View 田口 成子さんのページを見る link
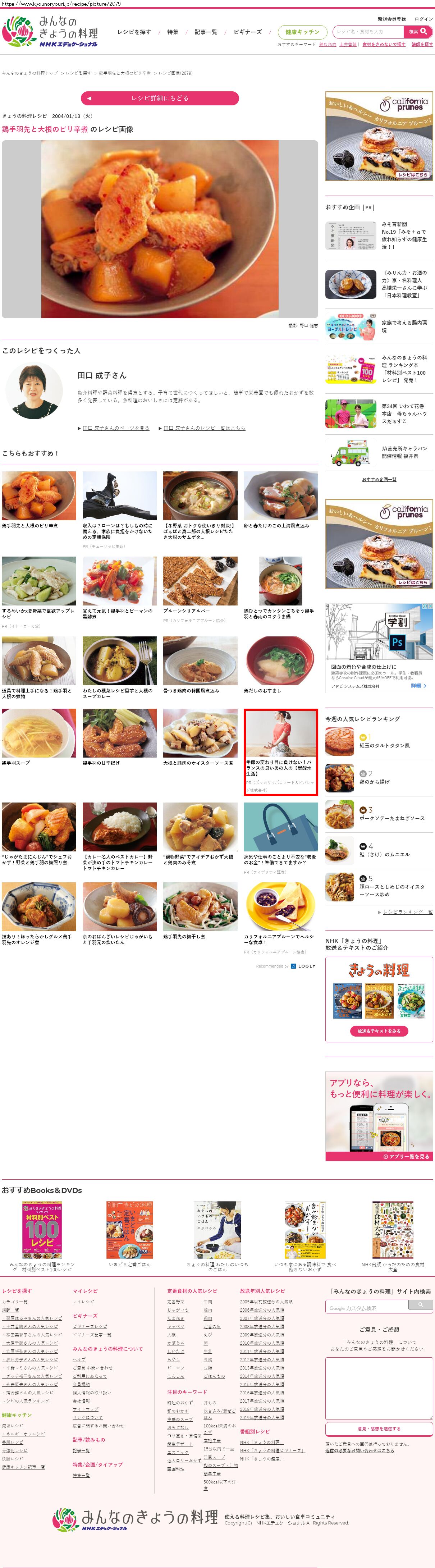 [116, 428]
